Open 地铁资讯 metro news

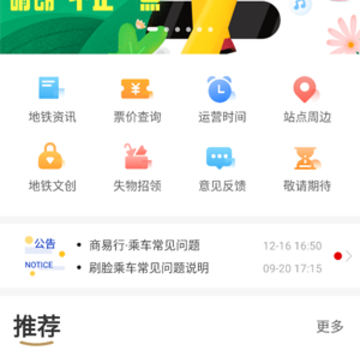tap(52, 100)
